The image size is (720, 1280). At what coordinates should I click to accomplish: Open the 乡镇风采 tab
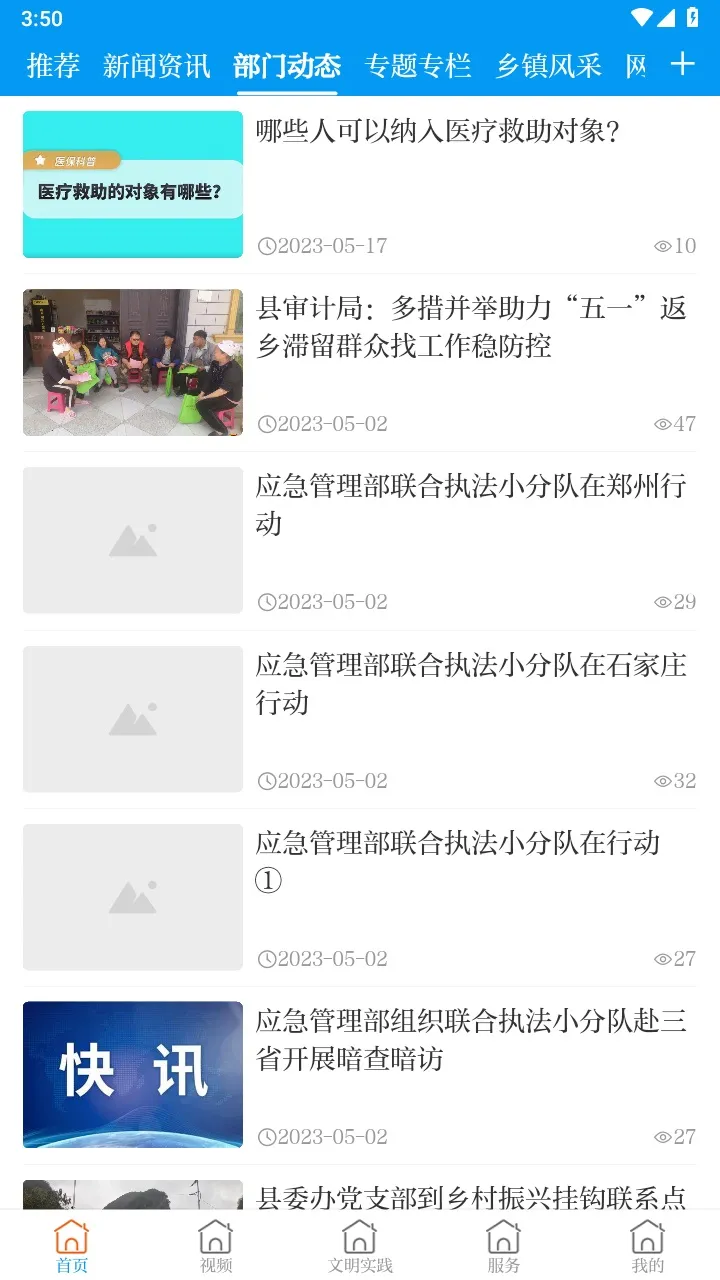pyautogui.click(x=549, y=66)
